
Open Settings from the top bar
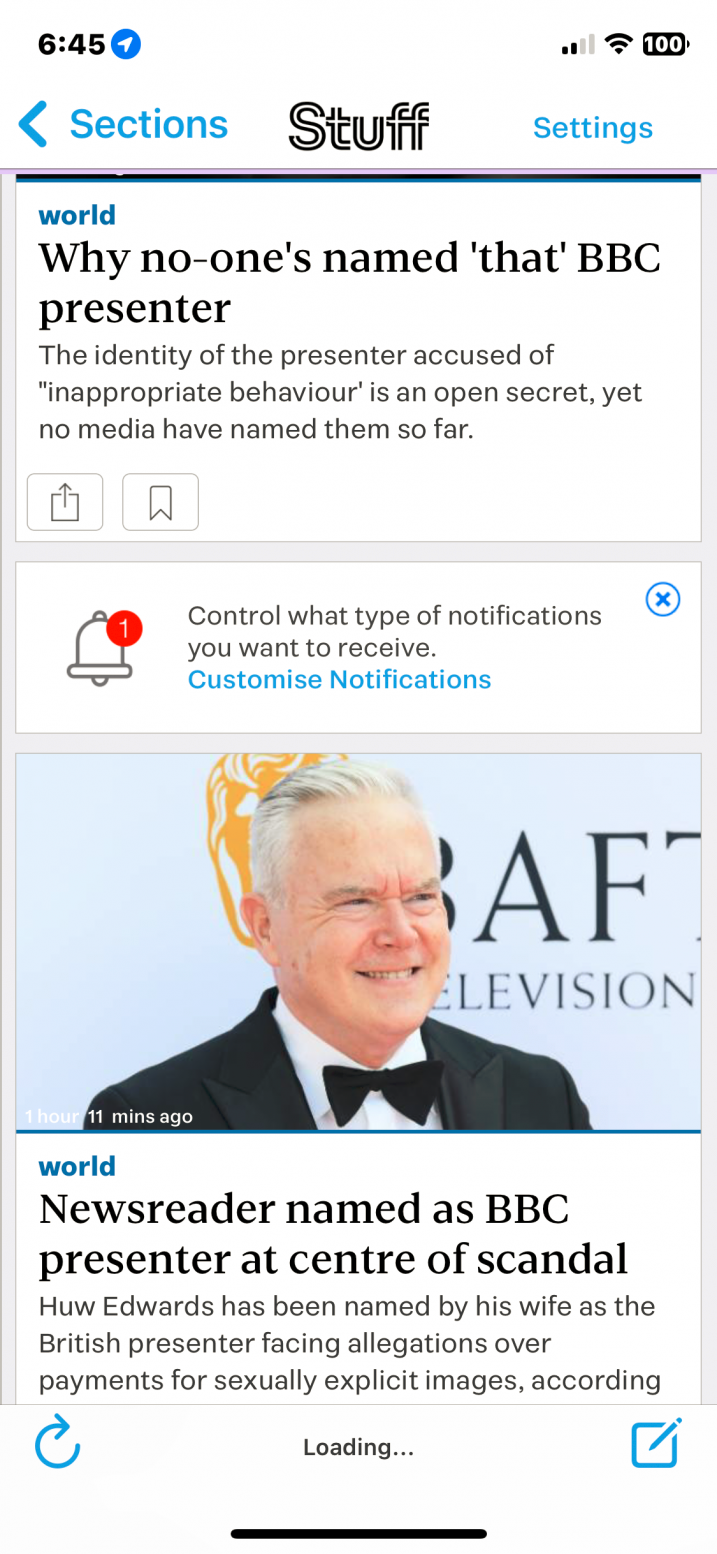click(592, 128)
